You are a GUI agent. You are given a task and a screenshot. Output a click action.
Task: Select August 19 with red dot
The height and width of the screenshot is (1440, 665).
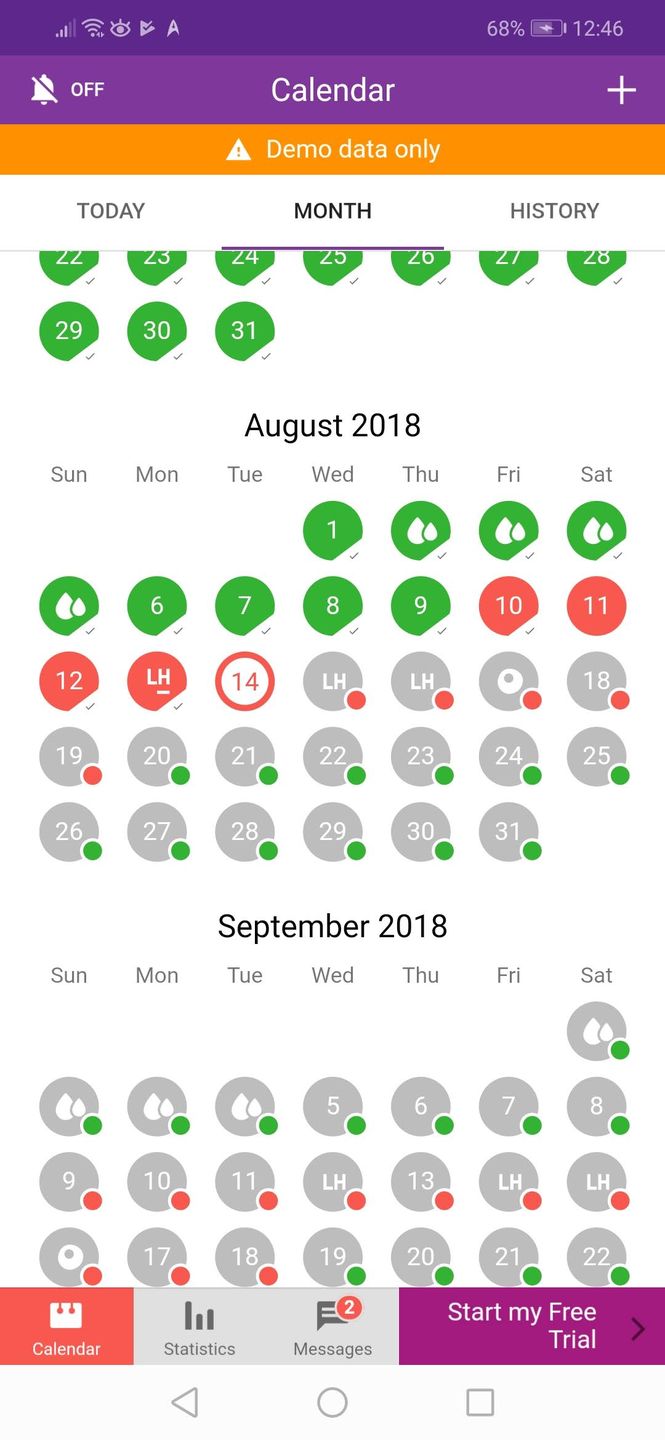pyautogui.click(x=69, y=756)
